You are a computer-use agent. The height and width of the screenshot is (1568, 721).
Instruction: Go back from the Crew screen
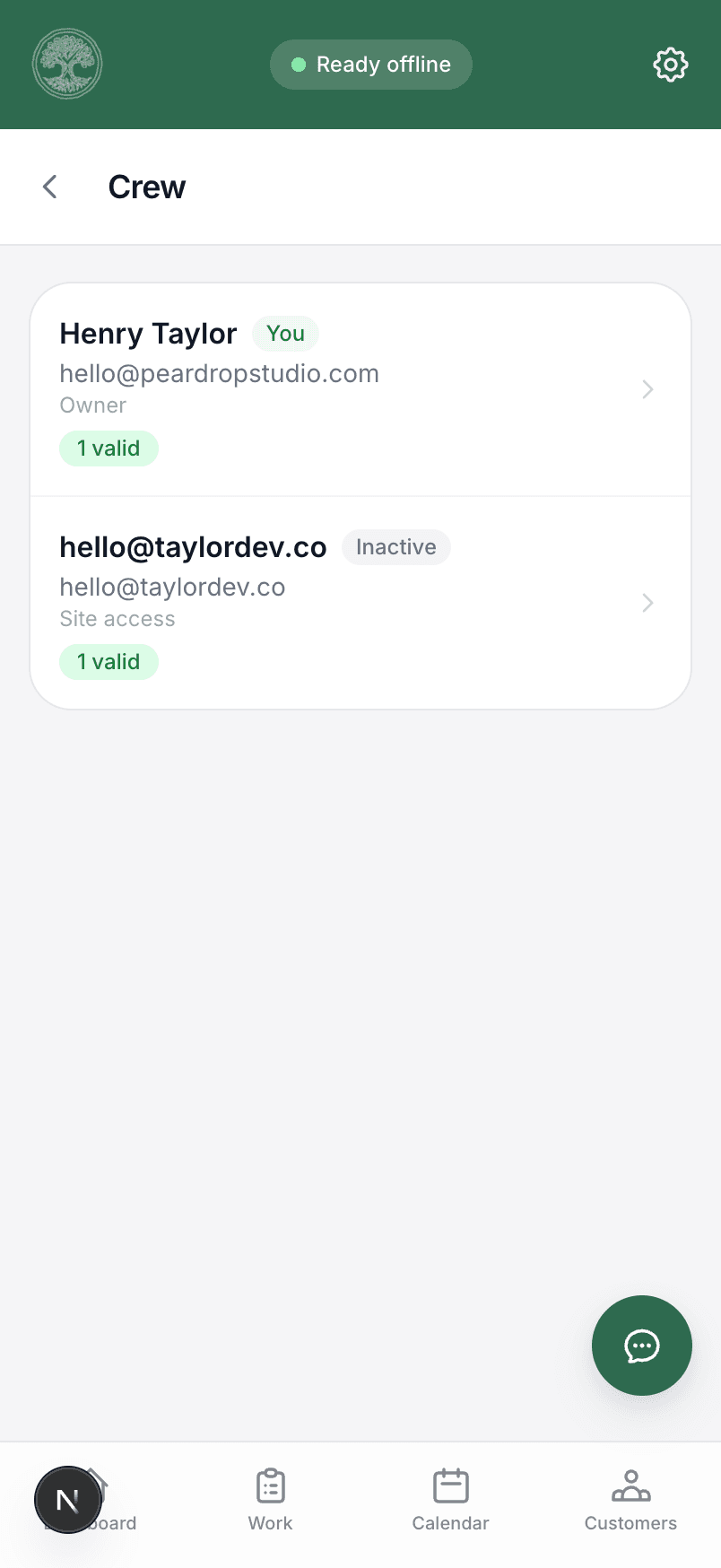pos(50,187)
